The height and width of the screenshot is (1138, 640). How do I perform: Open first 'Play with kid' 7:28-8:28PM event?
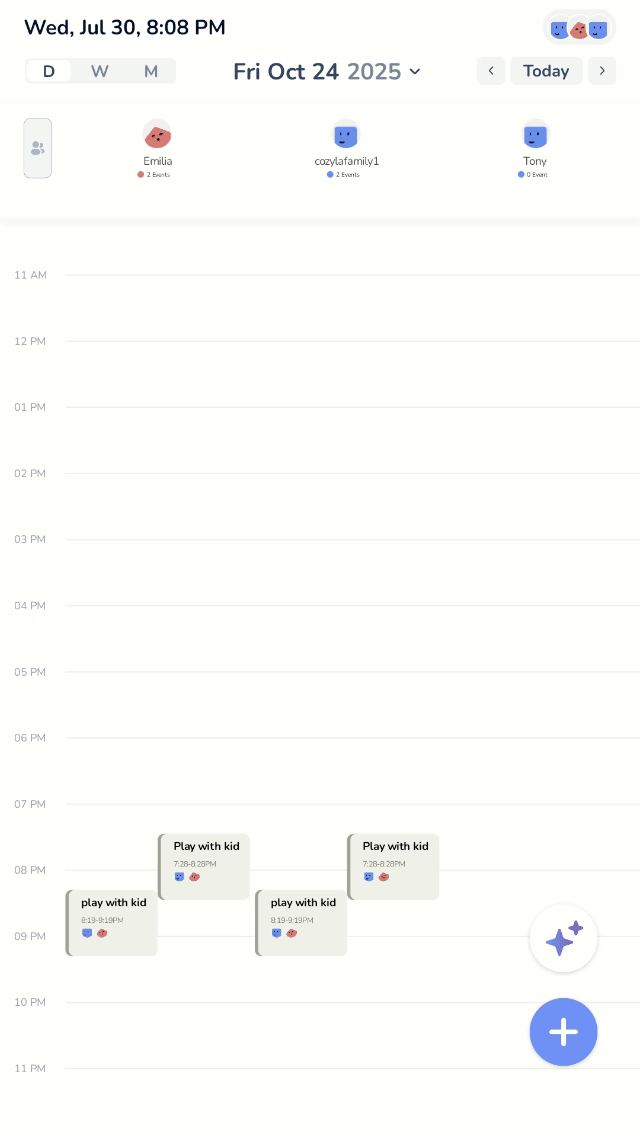205,866
